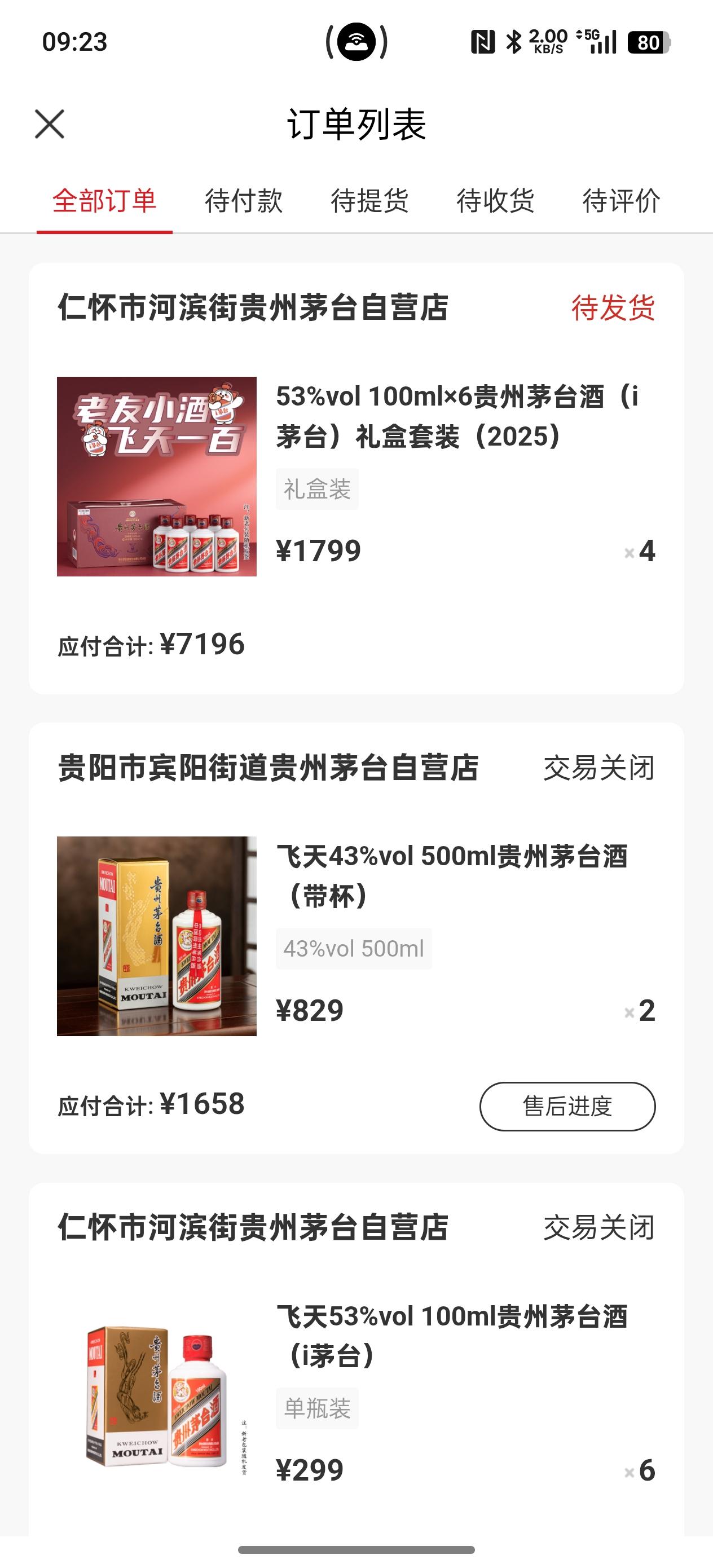Screen dimensions: 713x1568
Task: Tap the 礼盒装 specification tag
Action: click(x=317, y=488)
